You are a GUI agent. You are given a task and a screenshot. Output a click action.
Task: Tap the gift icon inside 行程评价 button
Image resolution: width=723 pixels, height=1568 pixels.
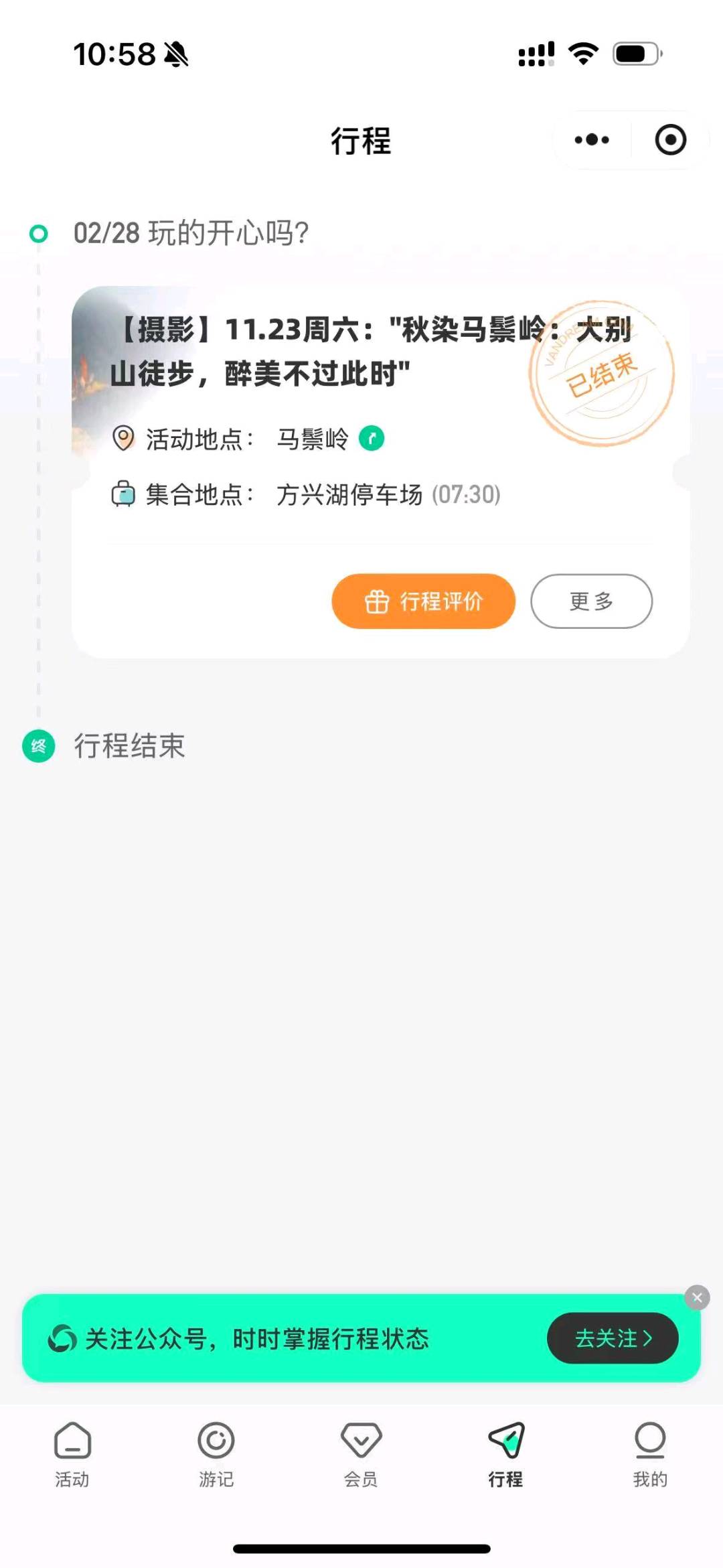377,601
